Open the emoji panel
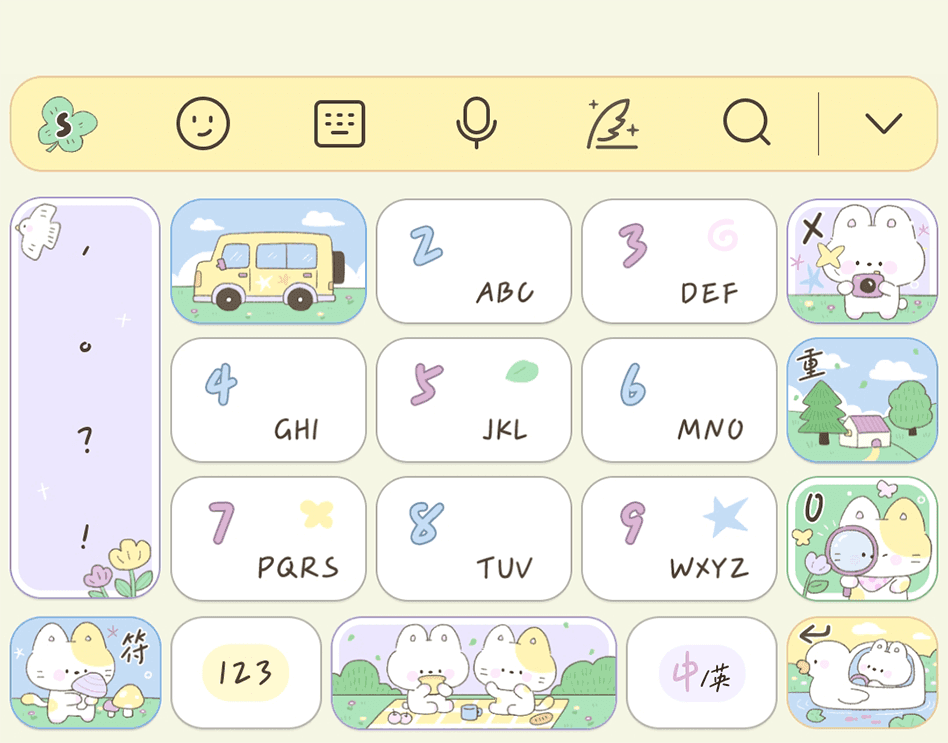The width and height of the screenshot is (948, 743). [x=203, y=125]
